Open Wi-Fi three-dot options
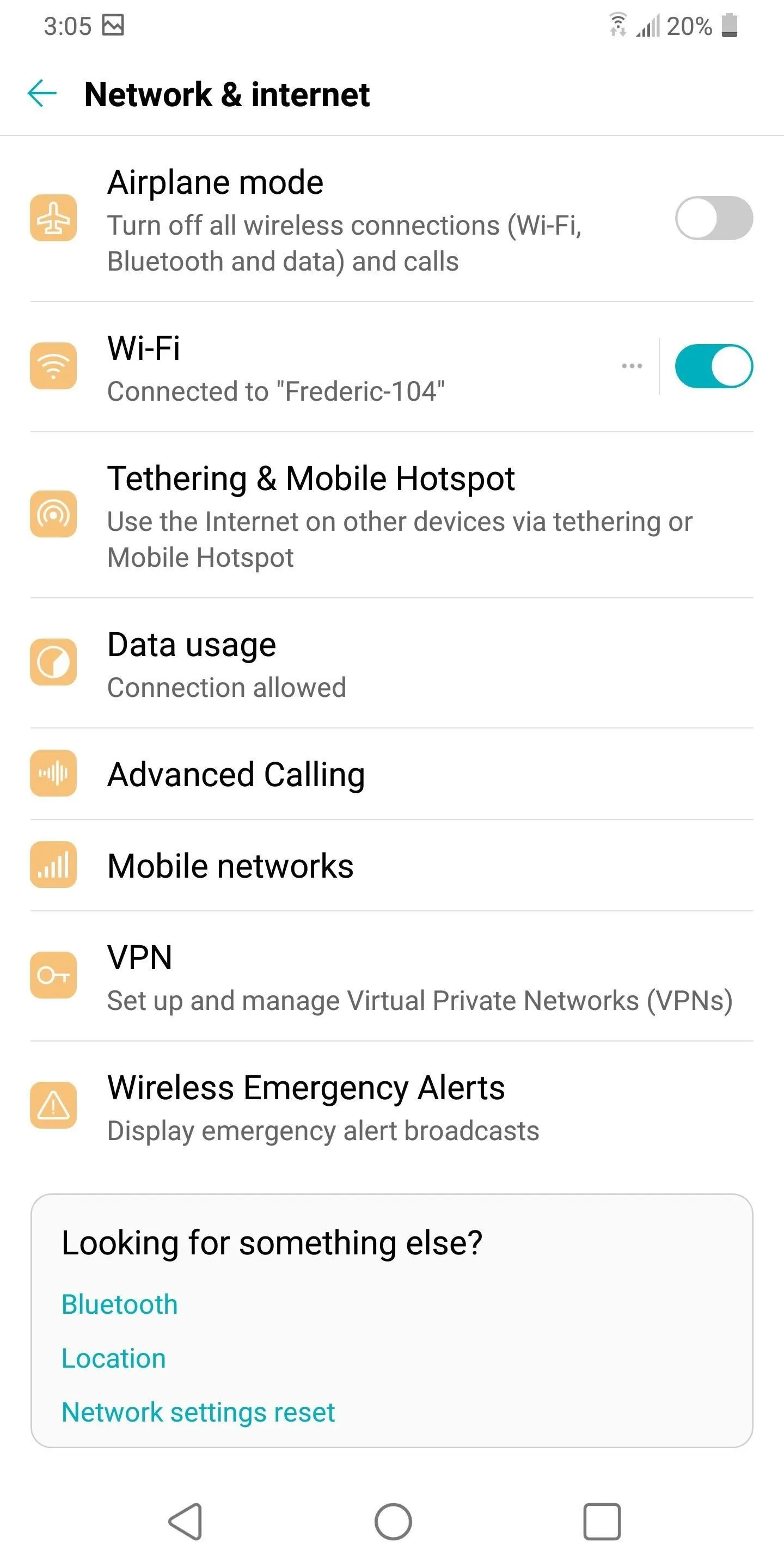 [x=632, y=366]
